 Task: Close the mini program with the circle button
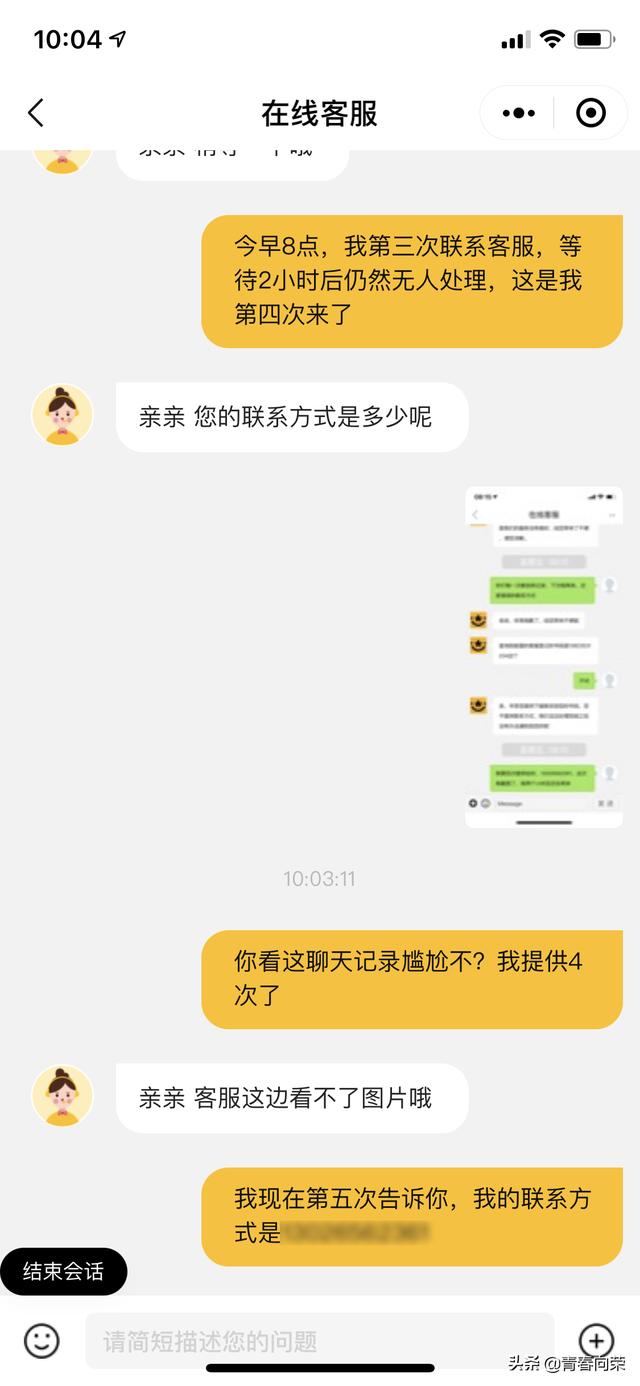click(x=591, y=113)
